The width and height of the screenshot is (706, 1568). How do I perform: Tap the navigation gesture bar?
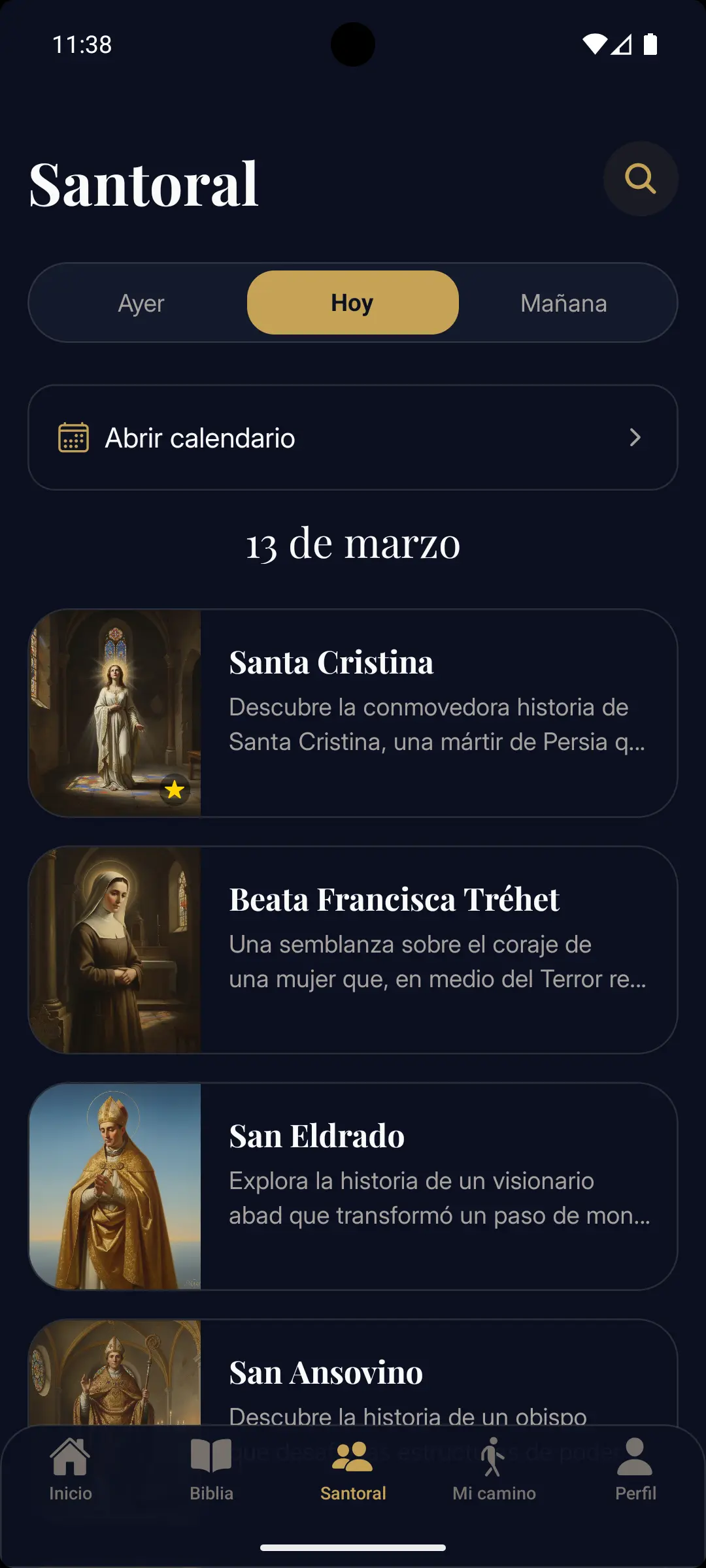coord(353,1546)
